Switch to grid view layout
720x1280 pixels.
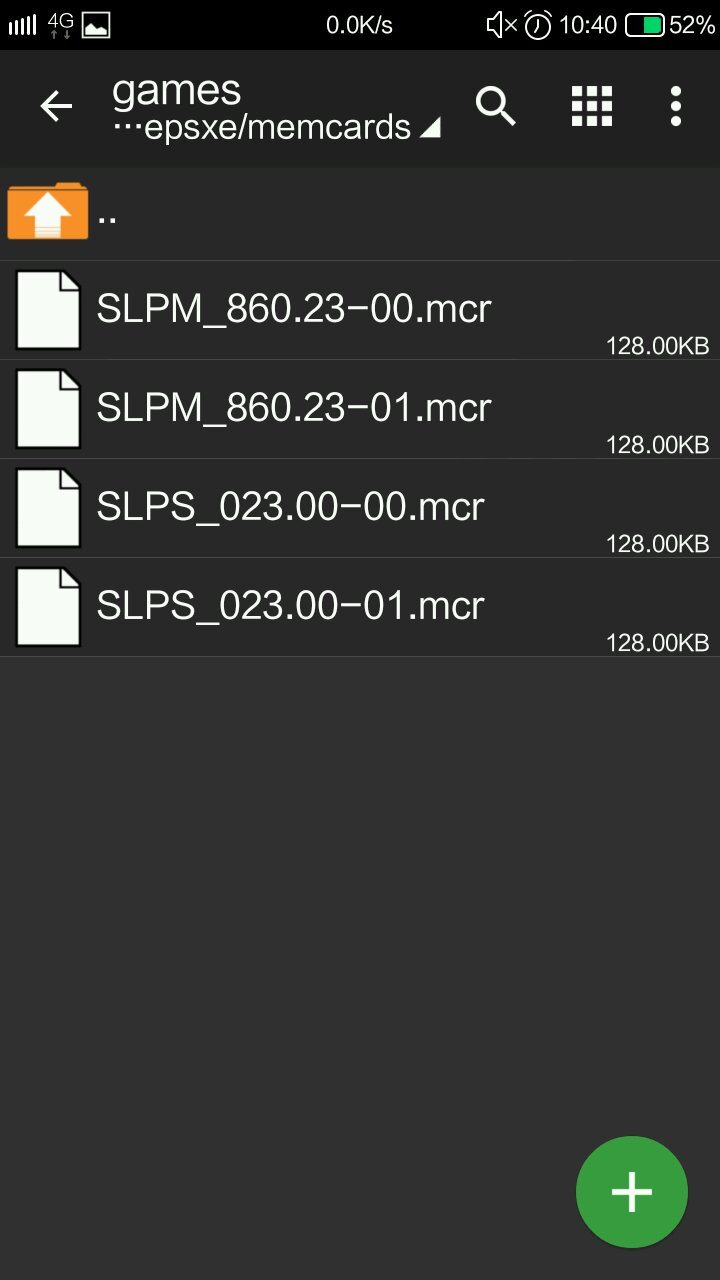click(x=591, y=106)
